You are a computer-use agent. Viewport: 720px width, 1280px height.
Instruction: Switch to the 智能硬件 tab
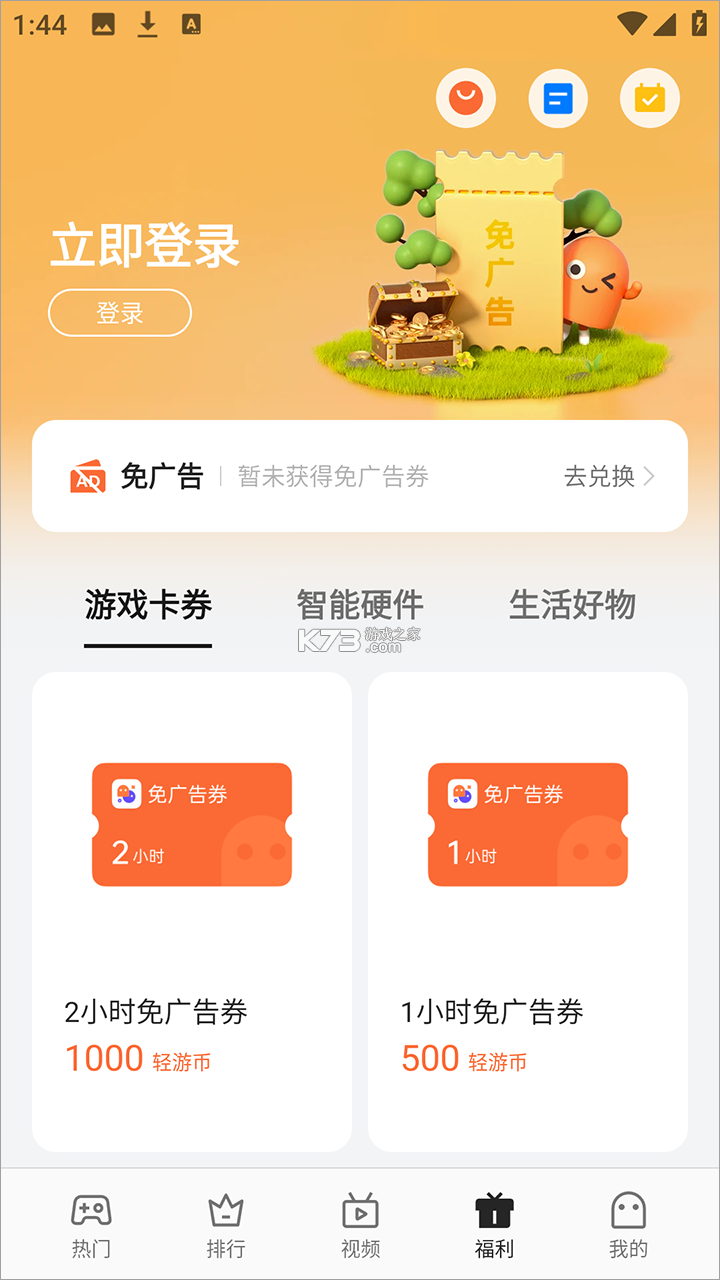coord(360,606)
